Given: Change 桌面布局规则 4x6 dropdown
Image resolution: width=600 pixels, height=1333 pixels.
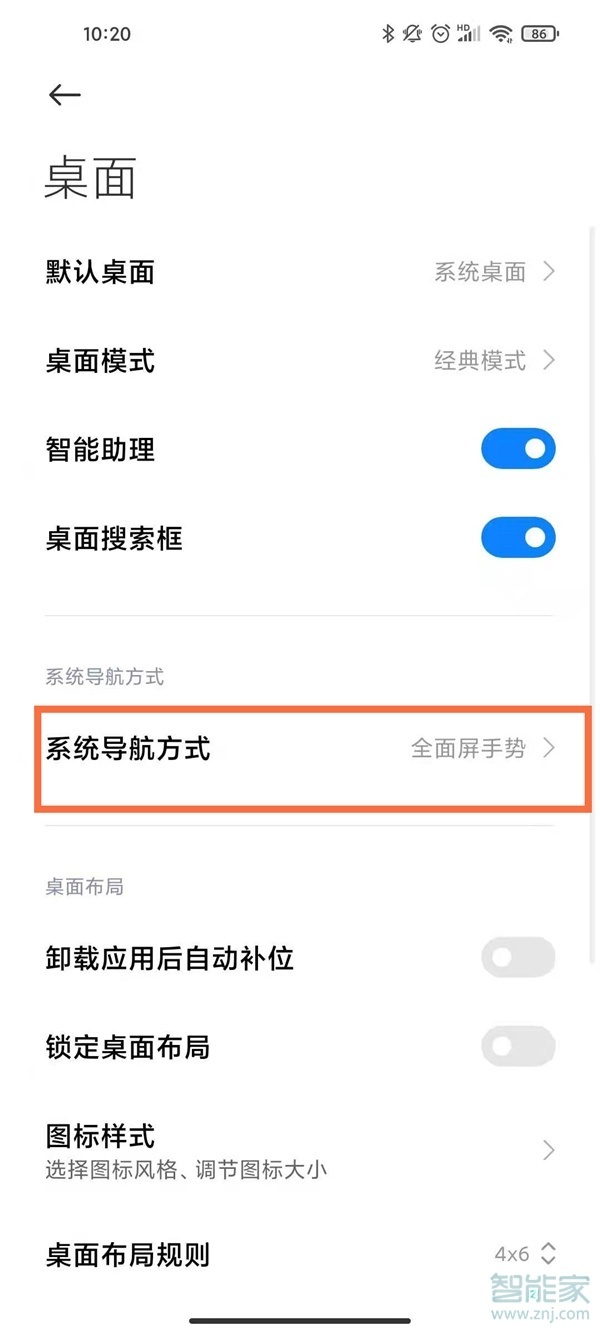Looking at the screenshot, I should pos(525,1254).
